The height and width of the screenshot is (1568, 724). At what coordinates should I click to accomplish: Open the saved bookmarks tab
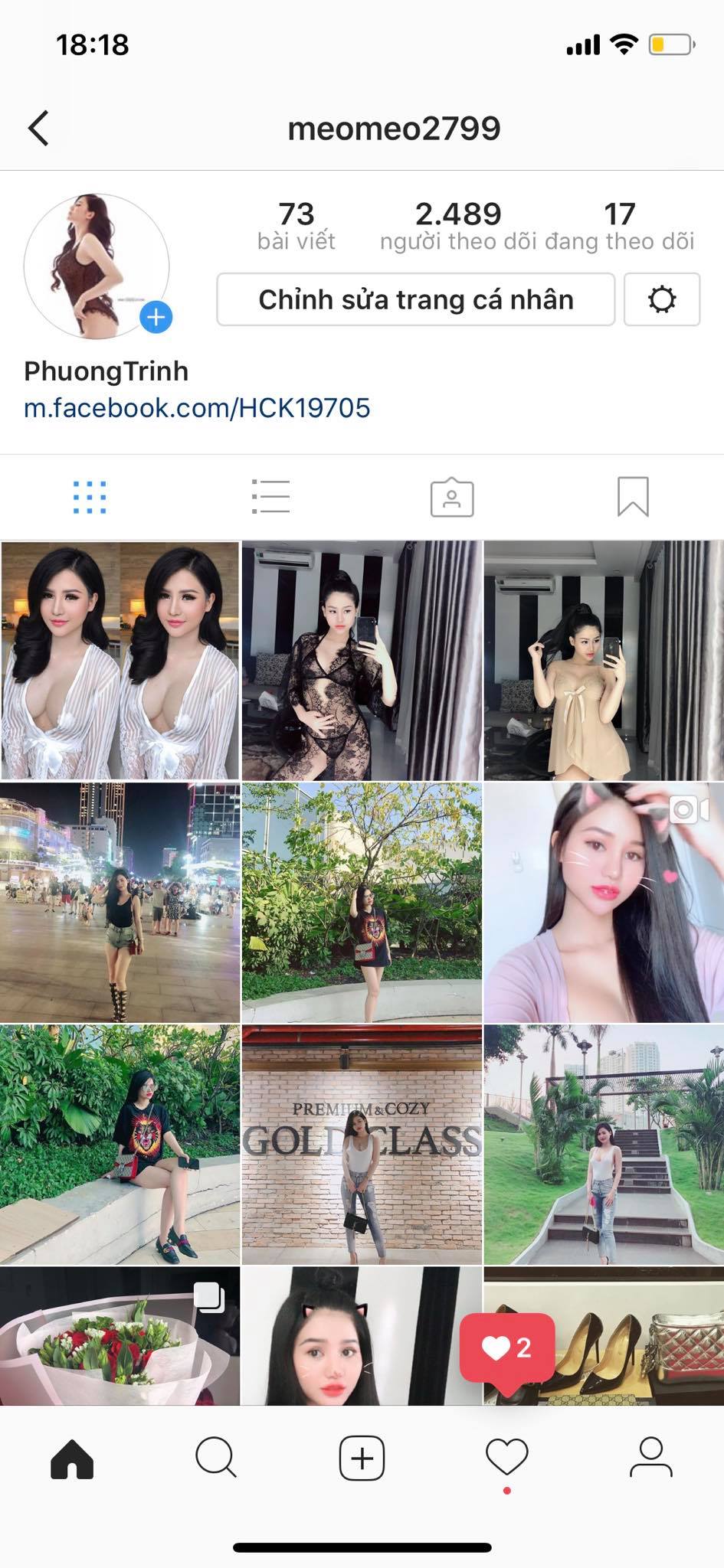click(x=633, y=497)
